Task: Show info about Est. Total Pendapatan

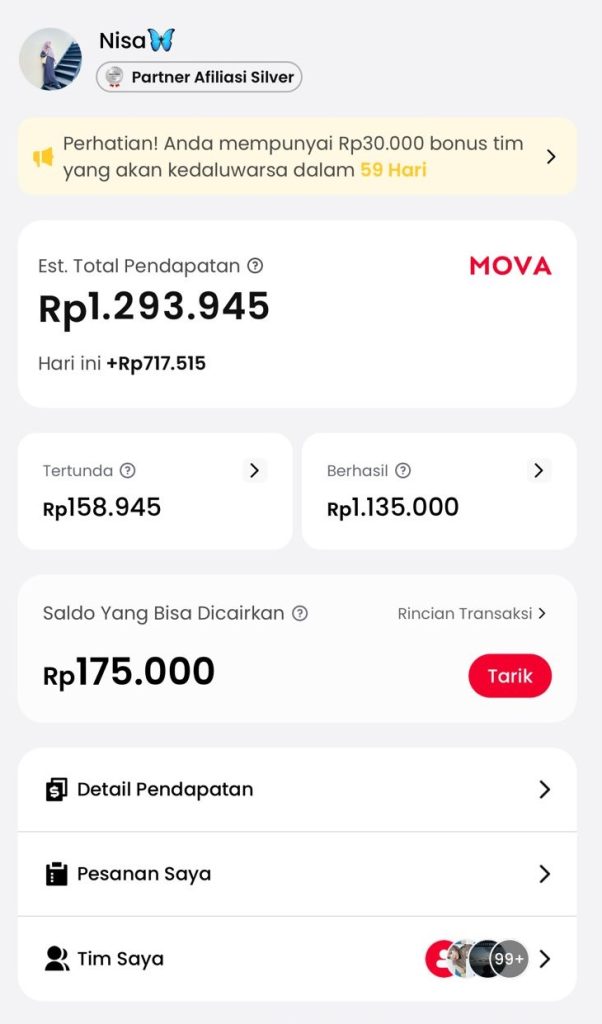Action: point(255,266)
